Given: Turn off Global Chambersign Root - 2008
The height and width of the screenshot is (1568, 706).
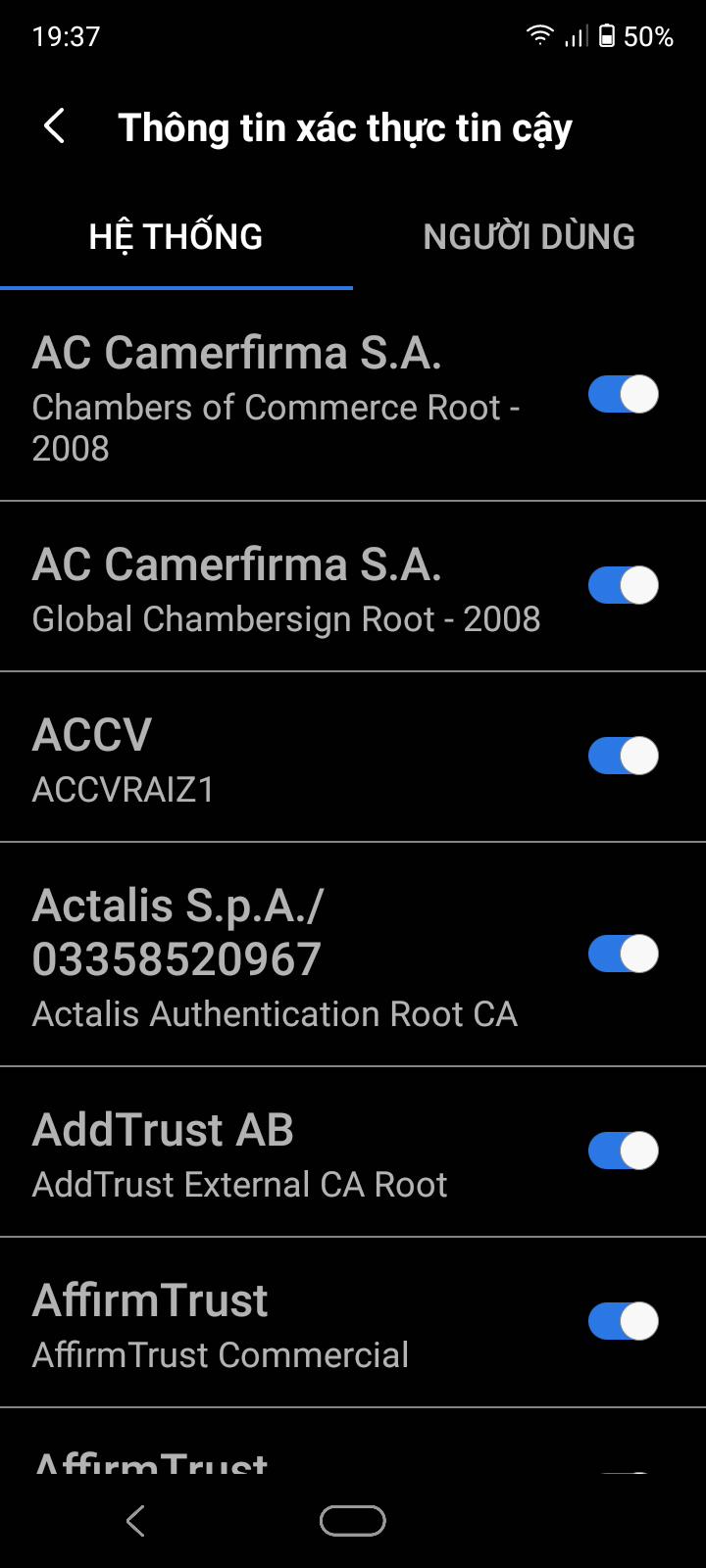Looking at the screenshot, I should click(x=623, y=586).
